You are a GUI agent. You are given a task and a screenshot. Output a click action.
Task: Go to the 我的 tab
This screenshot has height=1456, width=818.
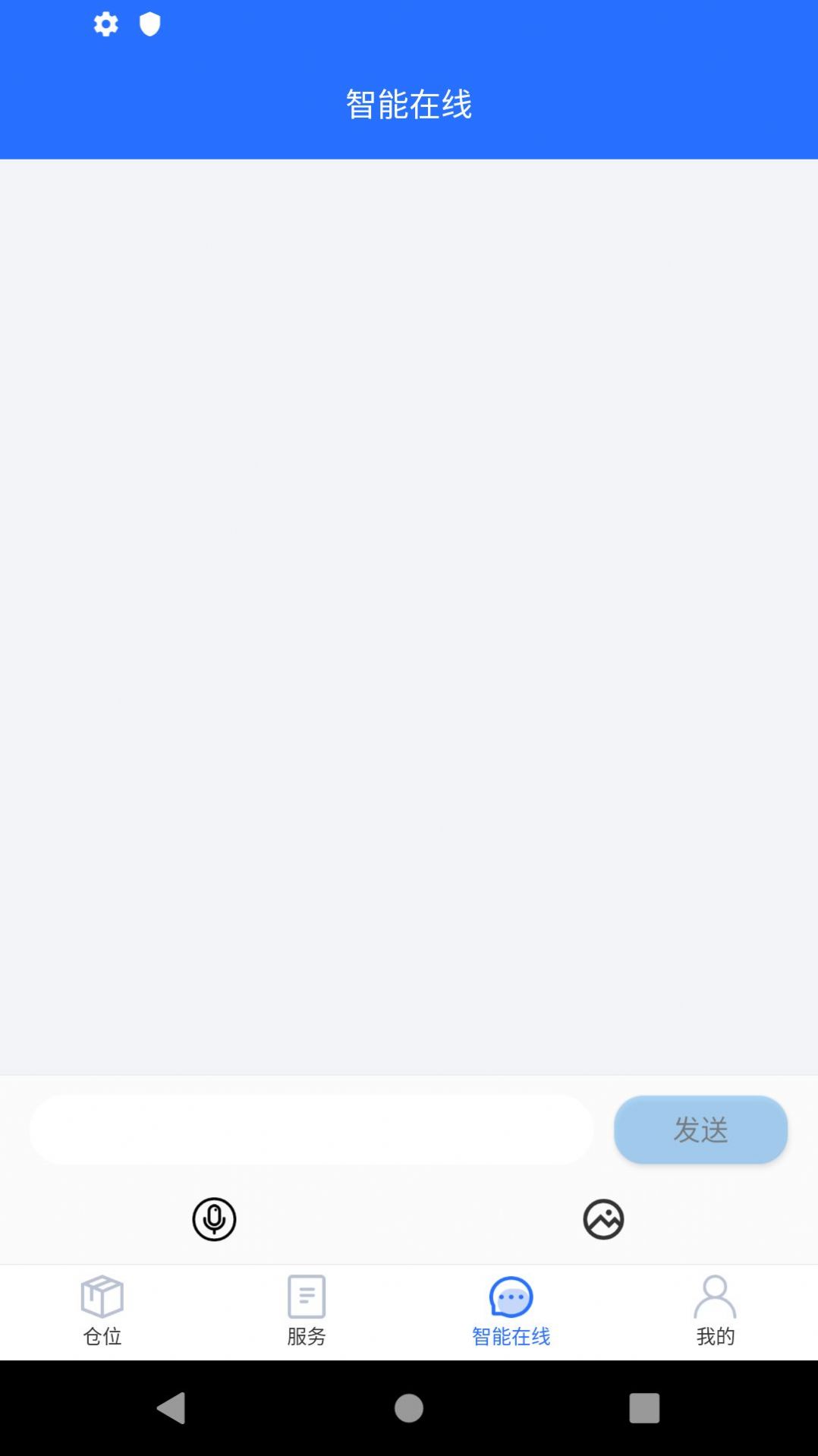pos(715,1312)
